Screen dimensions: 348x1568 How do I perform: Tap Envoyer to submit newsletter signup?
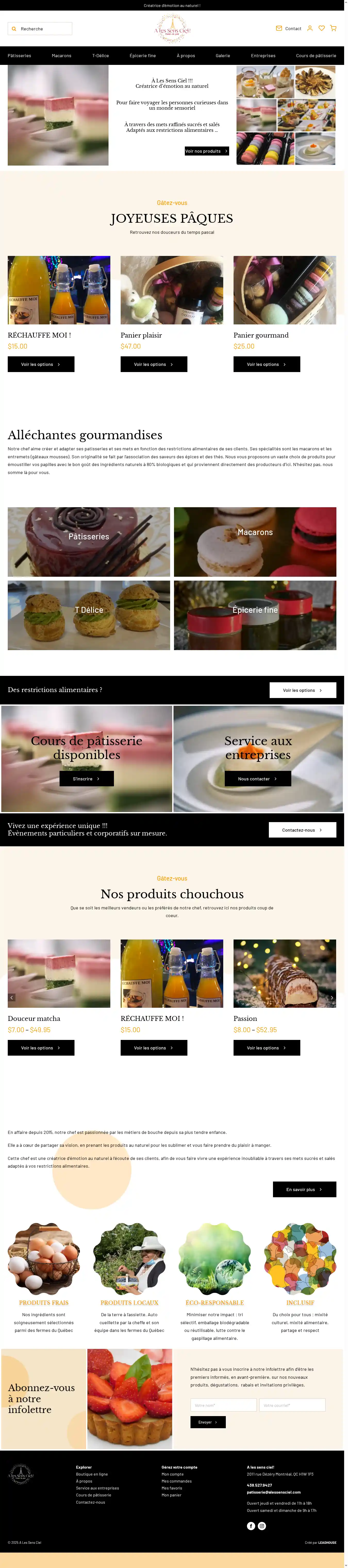click(208, 1422)
